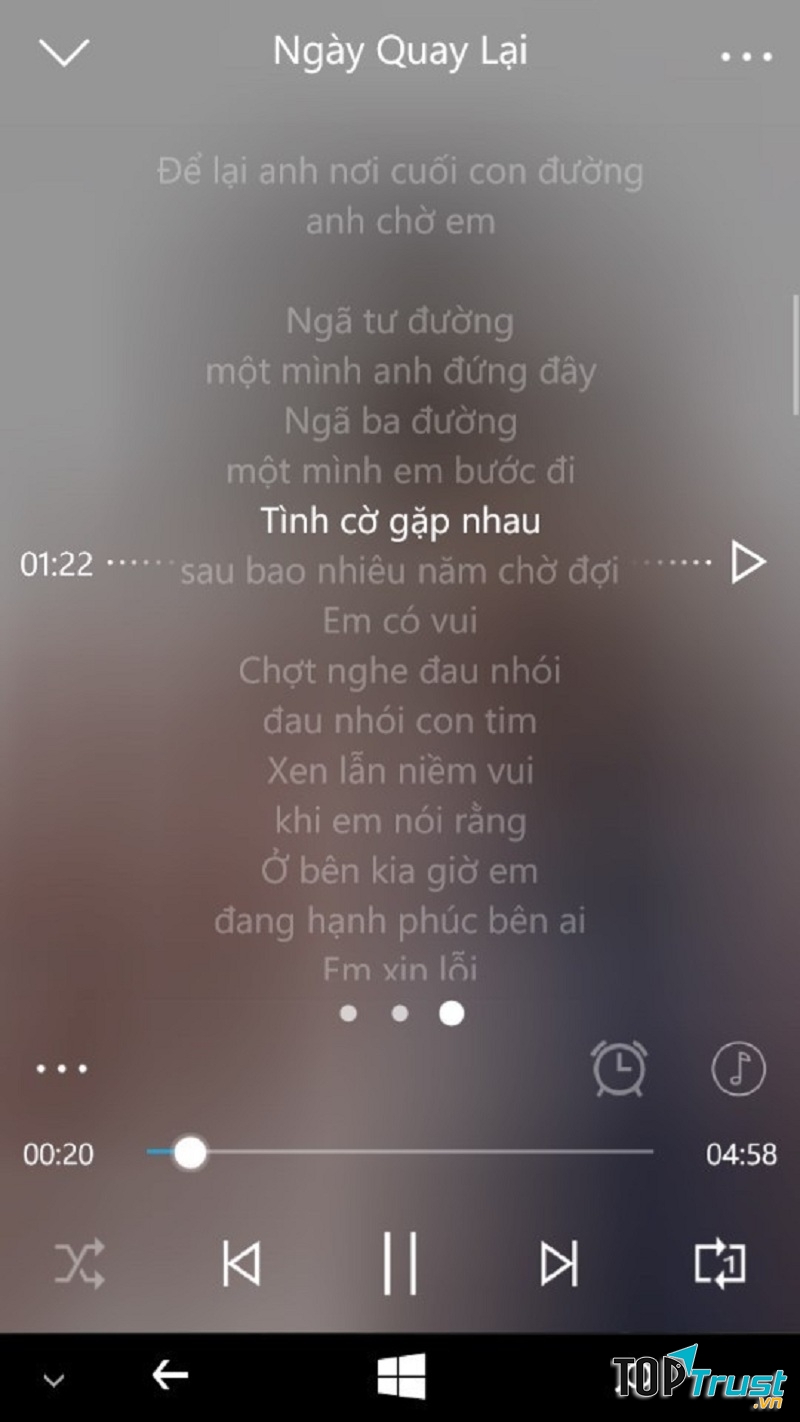
Task: Switch to the middle page dot view
Action: (400, 1013)
